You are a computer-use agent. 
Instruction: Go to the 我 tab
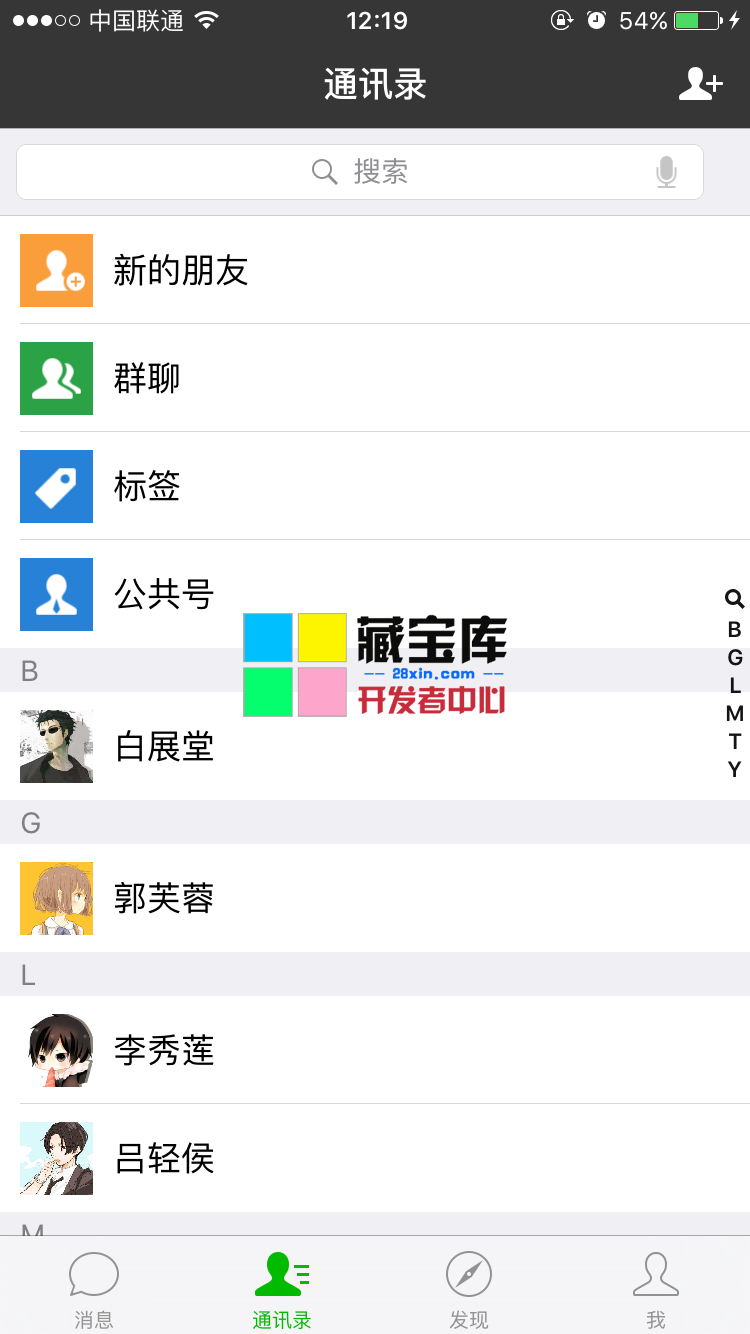pos(656,1289)
